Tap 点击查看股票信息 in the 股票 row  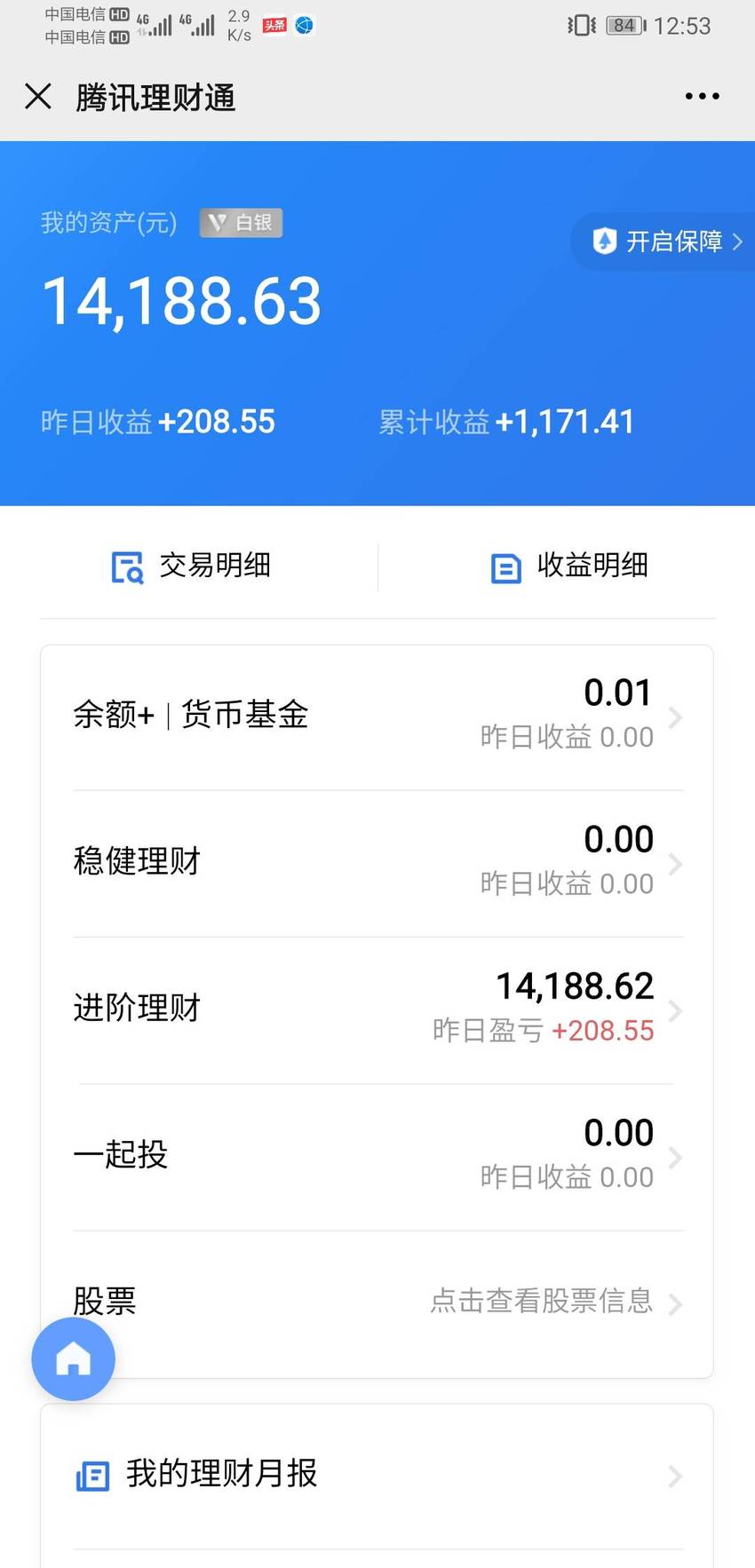[x=543, y=1301]
